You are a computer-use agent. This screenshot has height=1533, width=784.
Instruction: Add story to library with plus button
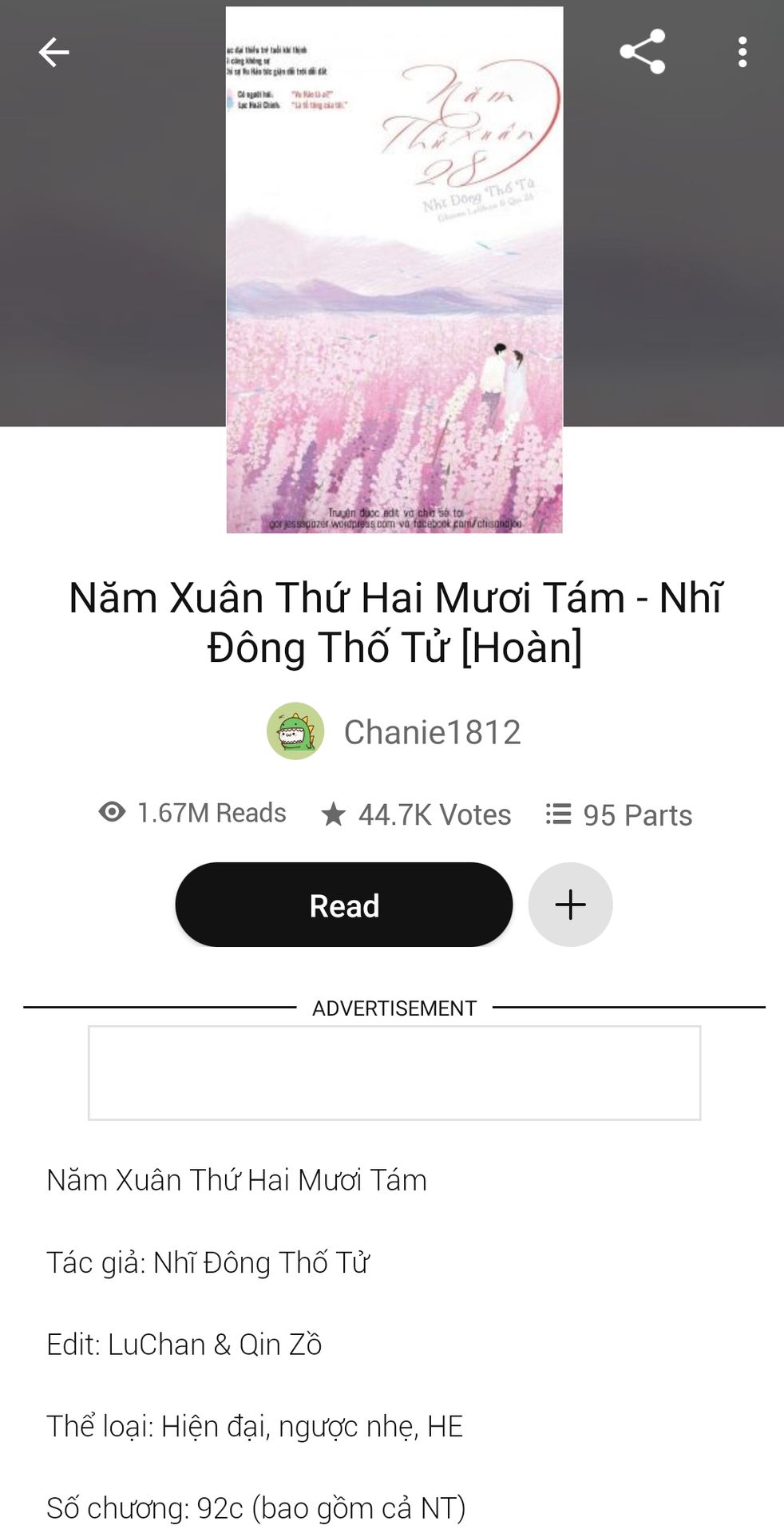570,905
